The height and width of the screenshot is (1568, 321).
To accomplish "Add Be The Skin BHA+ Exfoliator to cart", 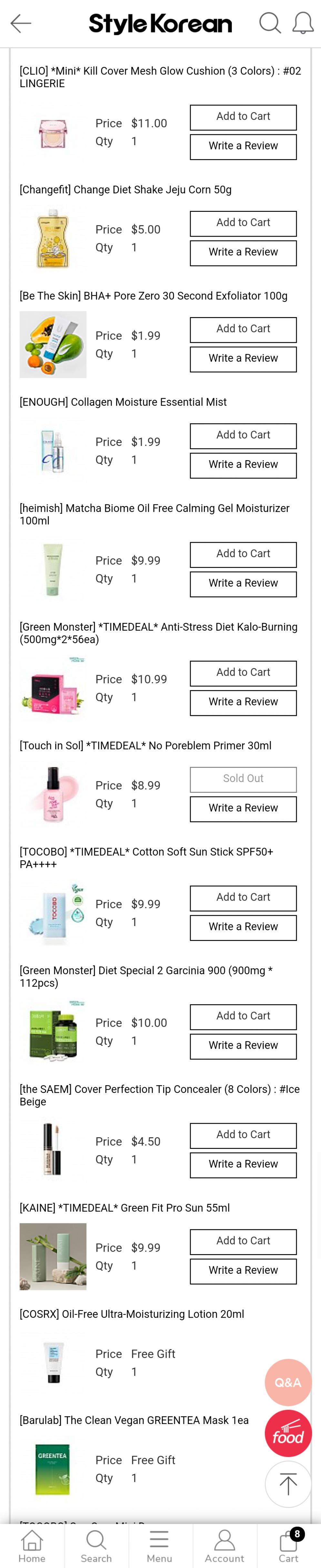I will [x=243, y=329].
